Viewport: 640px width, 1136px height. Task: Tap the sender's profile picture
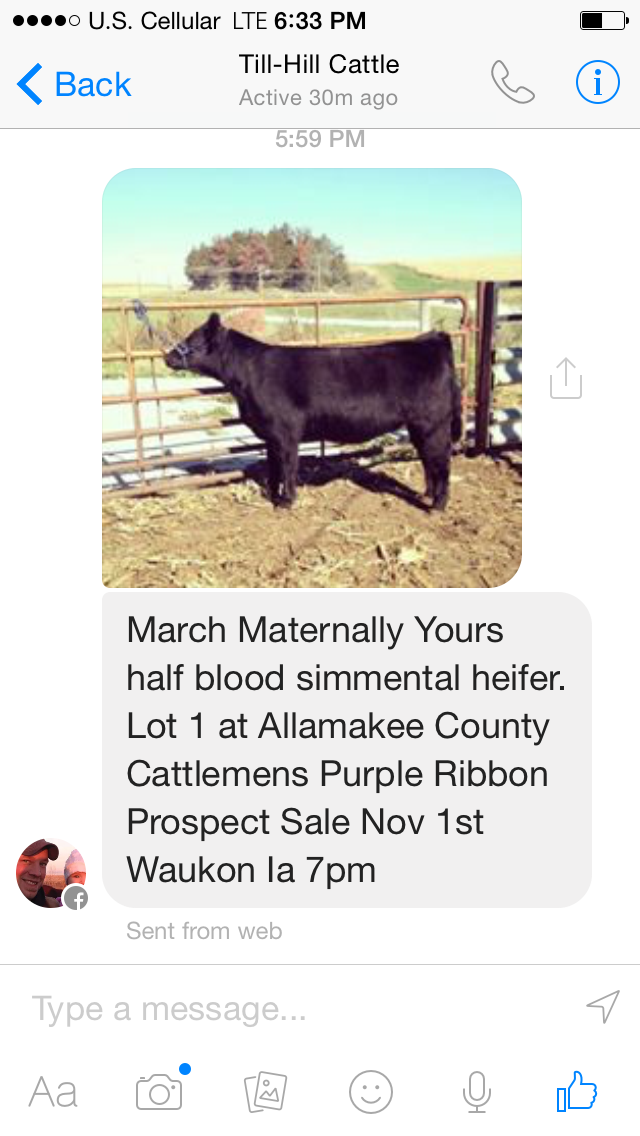[x=51, y=873]
